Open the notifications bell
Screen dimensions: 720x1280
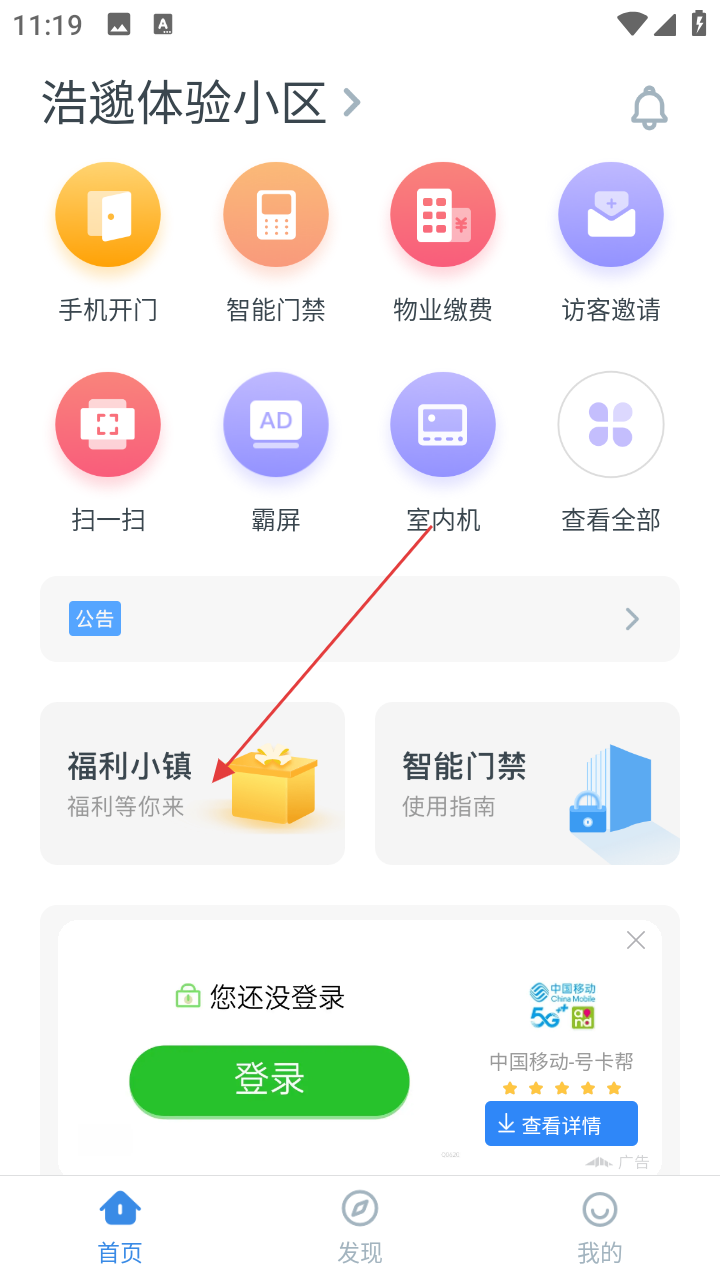(649, 107)
